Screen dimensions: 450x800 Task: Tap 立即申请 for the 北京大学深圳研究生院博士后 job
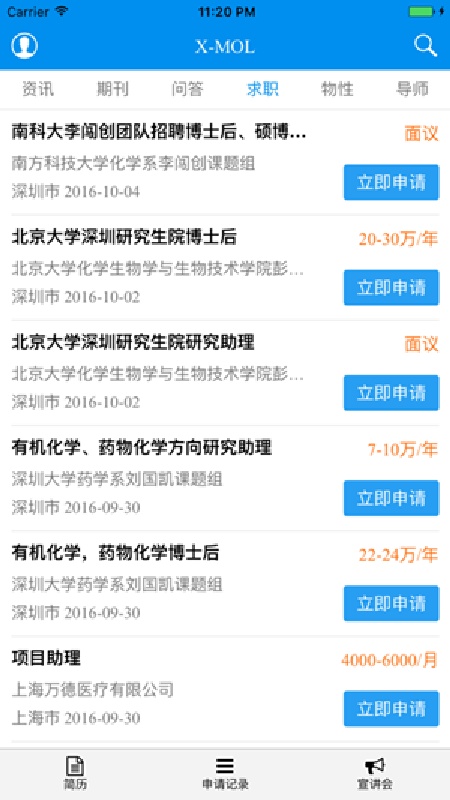point(391,288)
